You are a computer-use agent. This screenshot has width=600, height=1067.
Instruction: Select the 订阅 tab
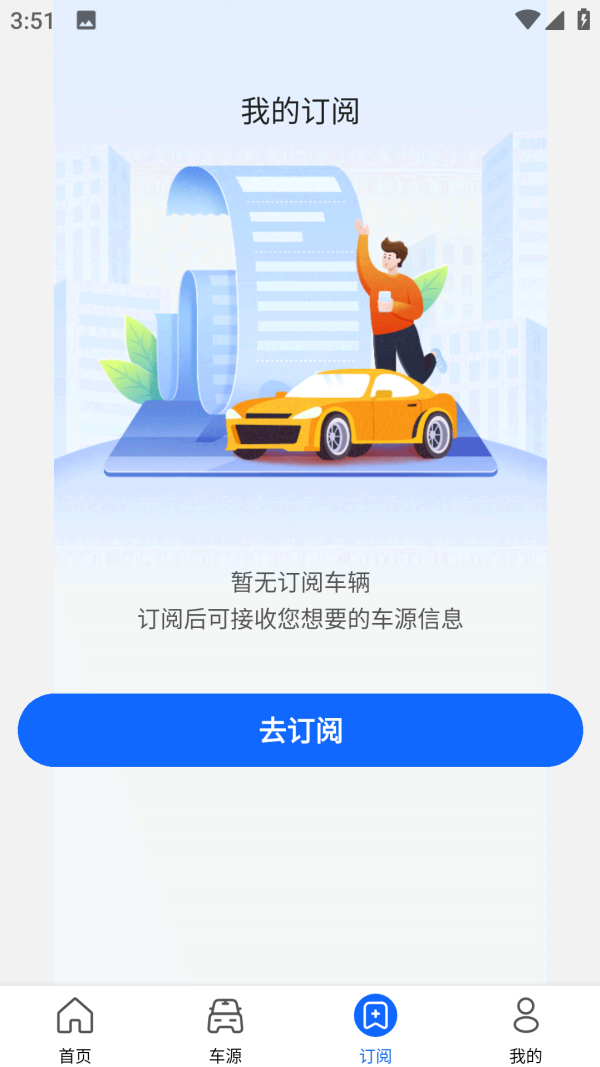(375, 1028)
